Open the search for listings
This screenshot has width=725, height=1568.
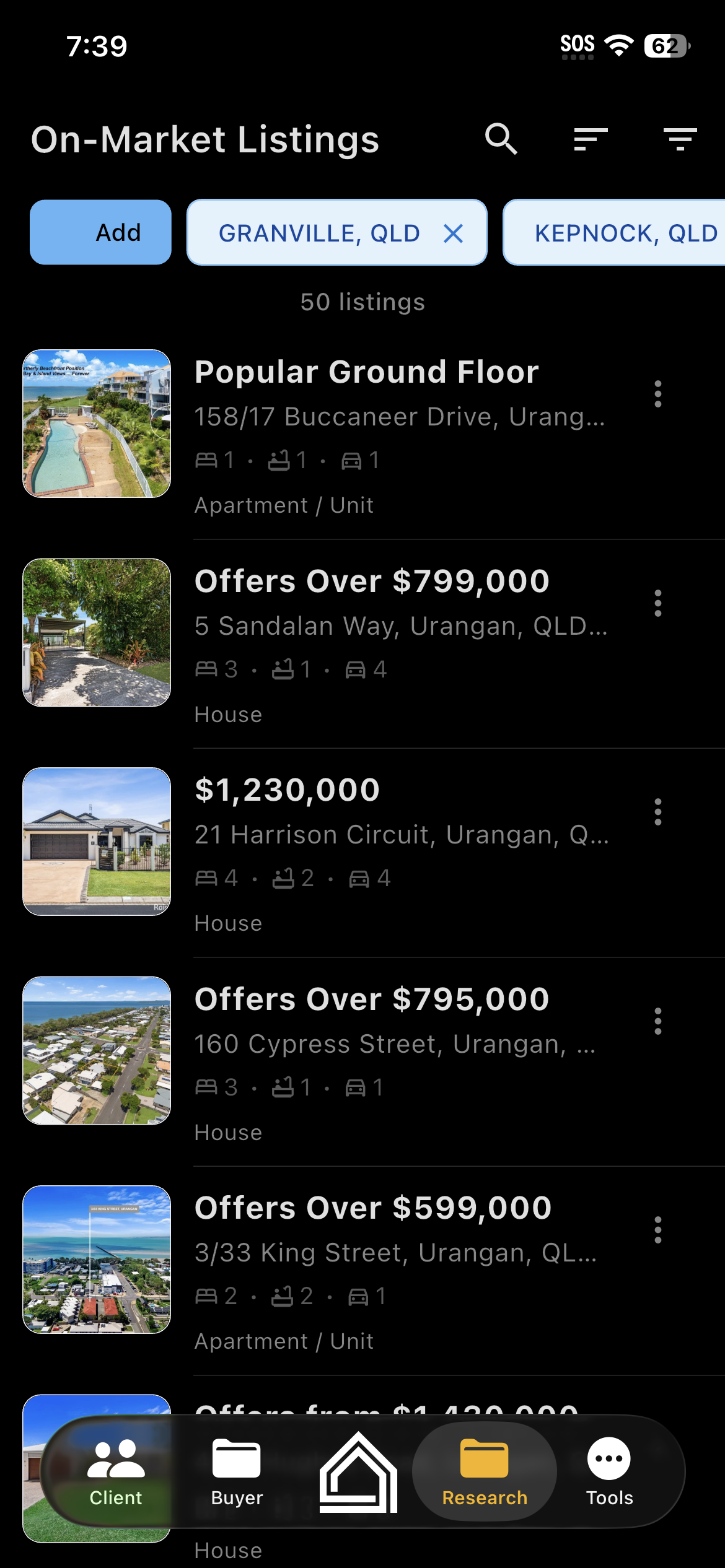(502, 139)
